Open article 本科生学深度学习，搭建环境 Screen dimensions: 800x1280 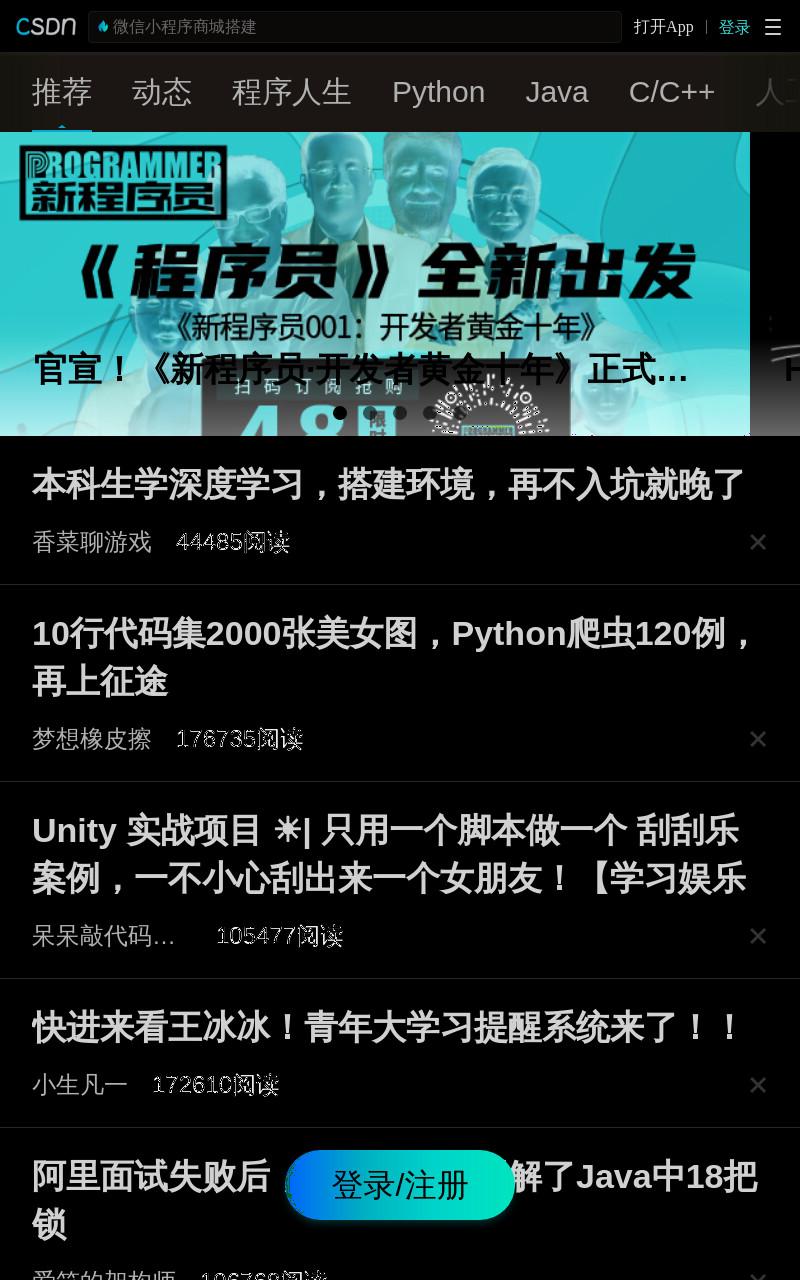pos(388,484)
